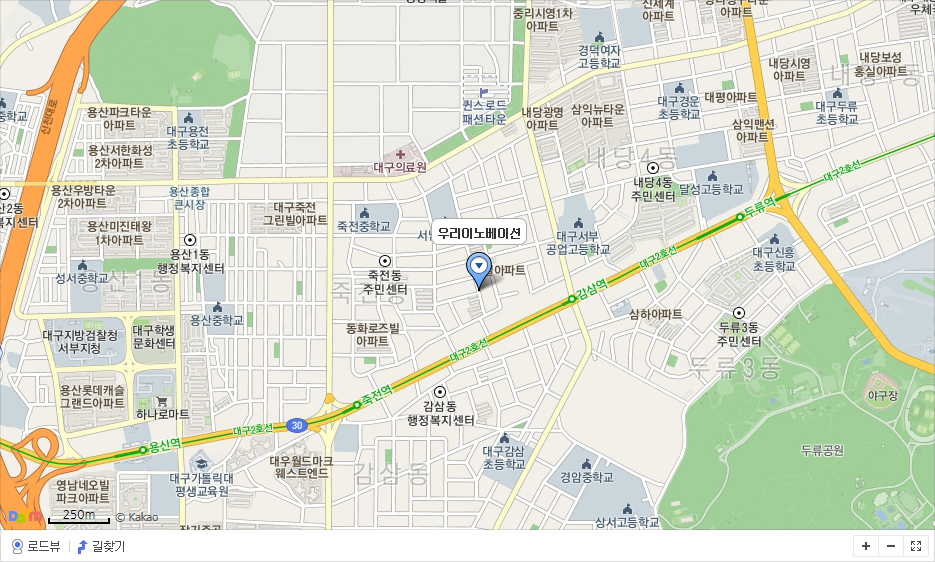Open the 우리이노베이션 place label

tap(479, 233)
